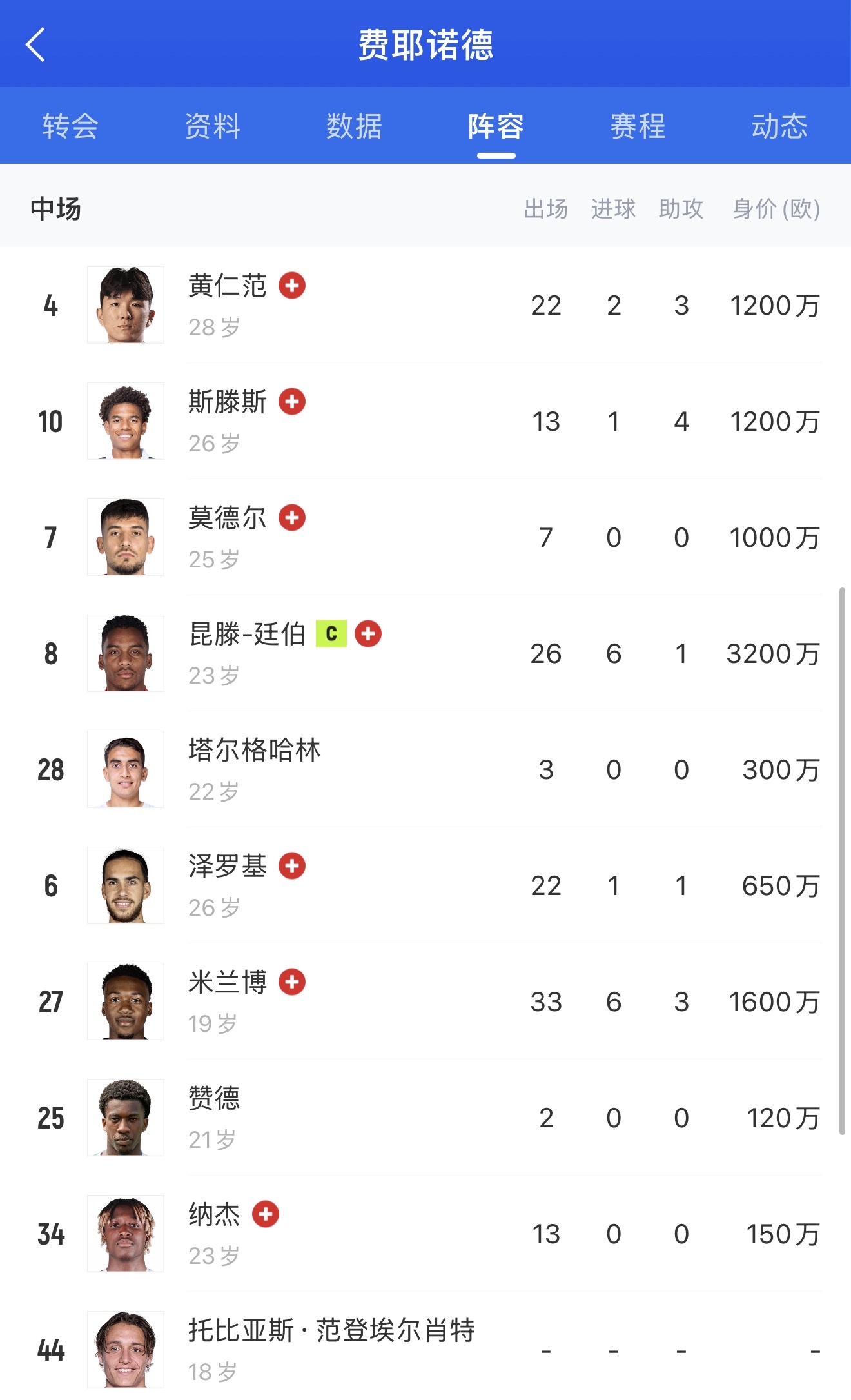Select player 米兰博
Screen dimensions: 851x1400
click(x=227, y=982)
